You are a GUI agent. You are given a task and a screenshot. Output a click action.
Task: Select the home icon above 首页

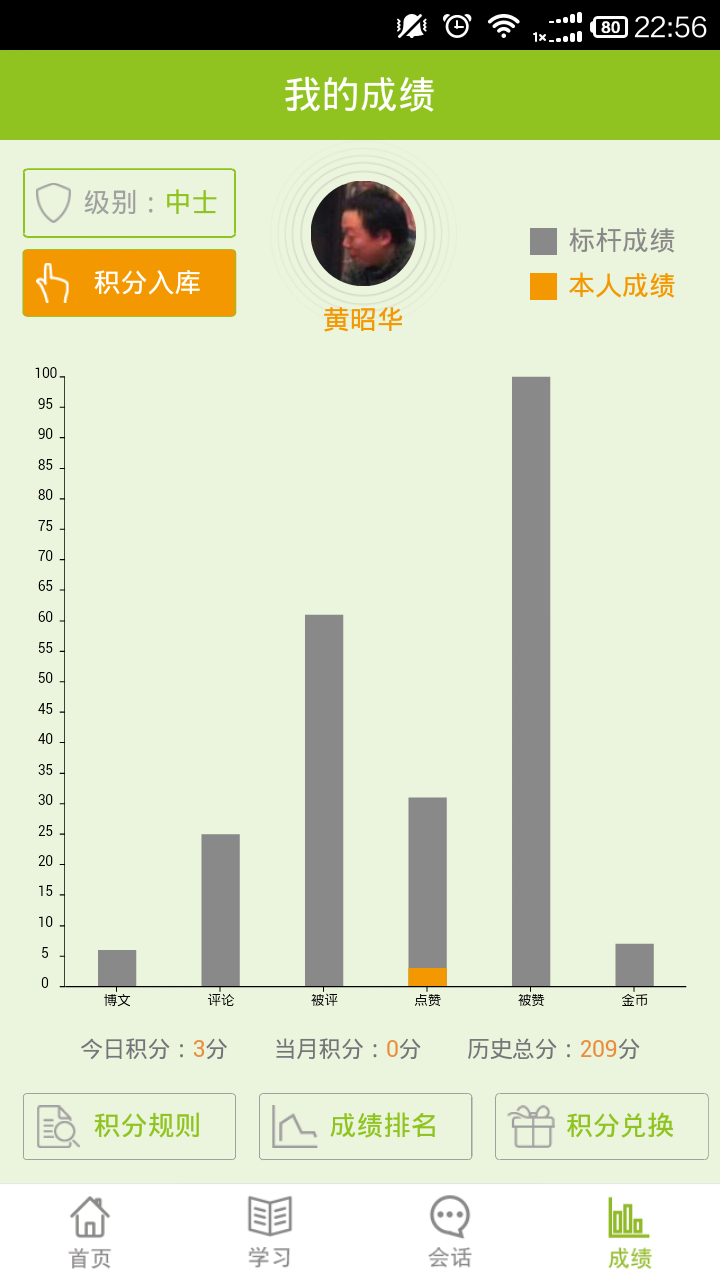(x=89, y=1218)
